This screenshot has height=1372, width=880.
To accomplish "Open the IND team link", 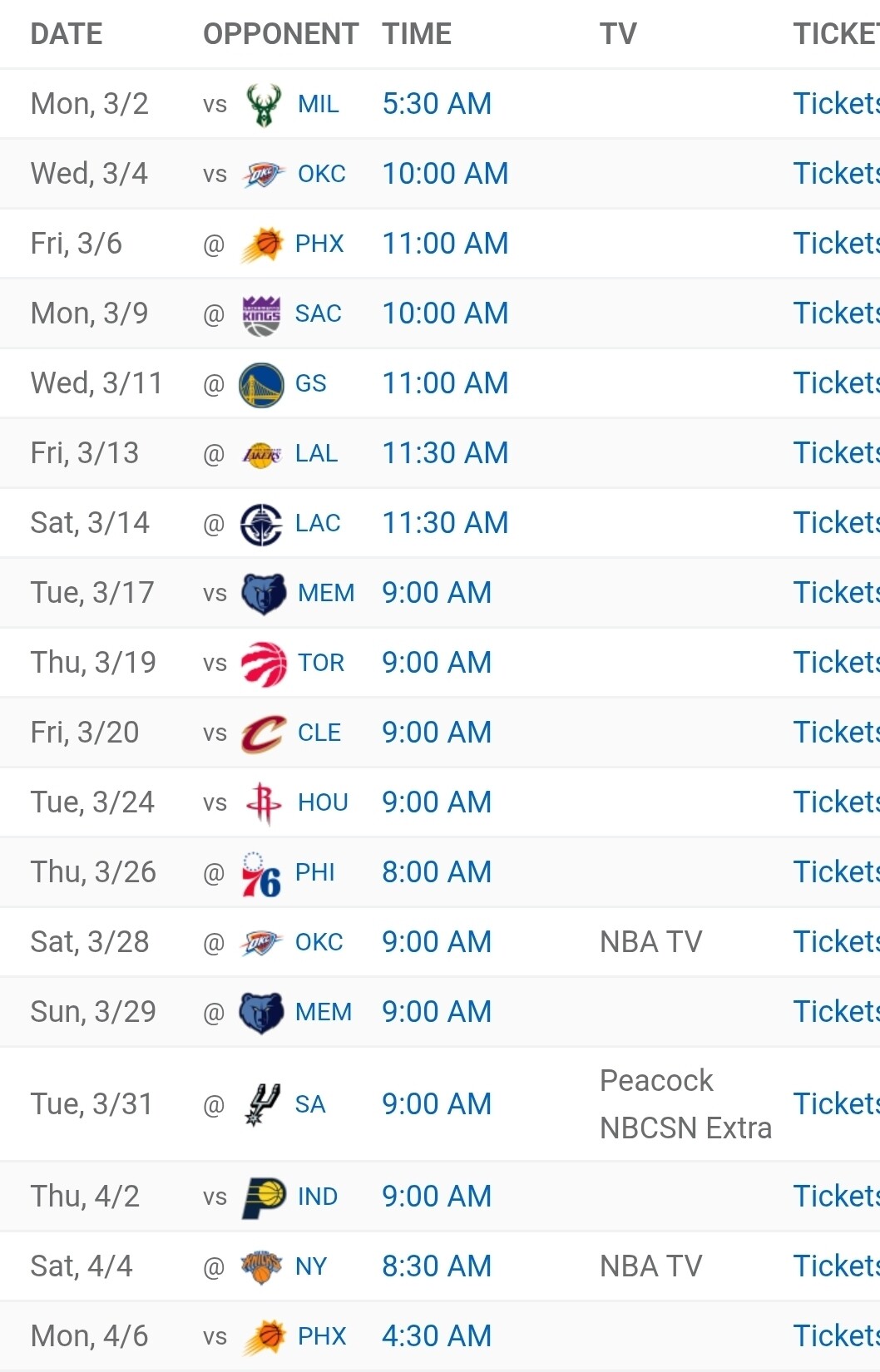I will pos(317,1197).
